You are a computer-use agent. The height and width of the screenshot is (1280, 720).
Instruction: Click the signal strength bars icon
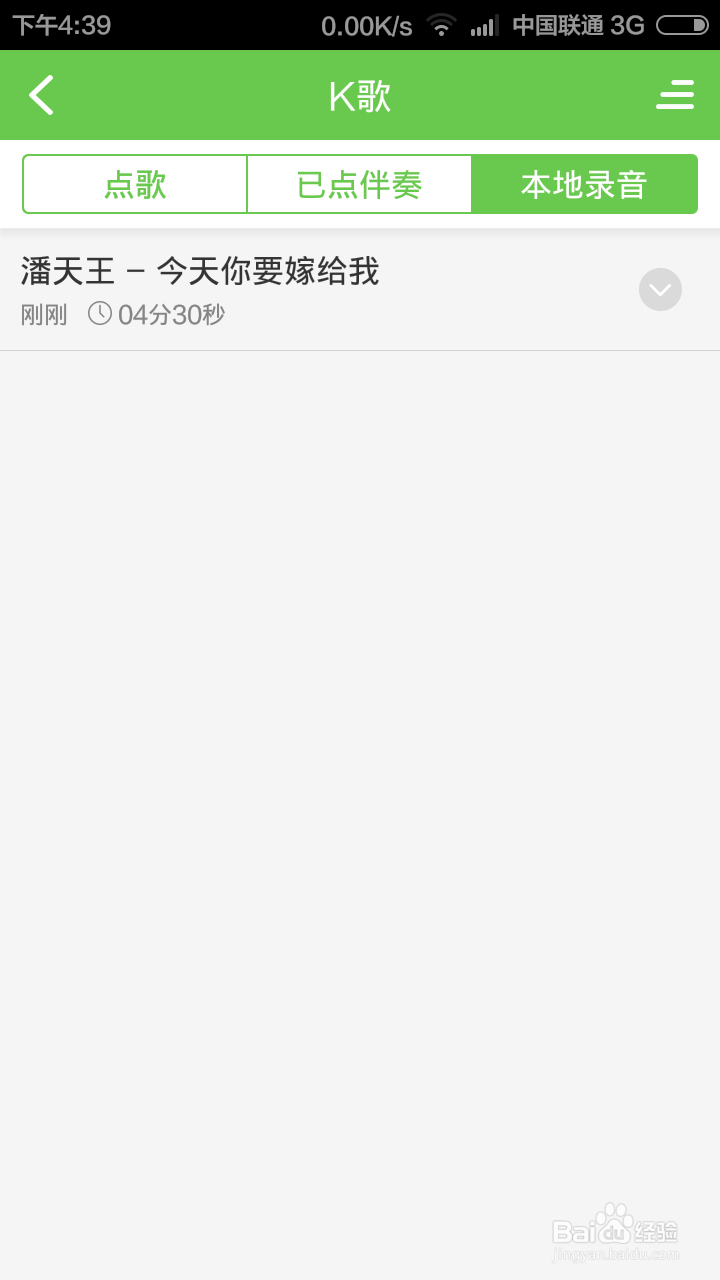point(484,25)
